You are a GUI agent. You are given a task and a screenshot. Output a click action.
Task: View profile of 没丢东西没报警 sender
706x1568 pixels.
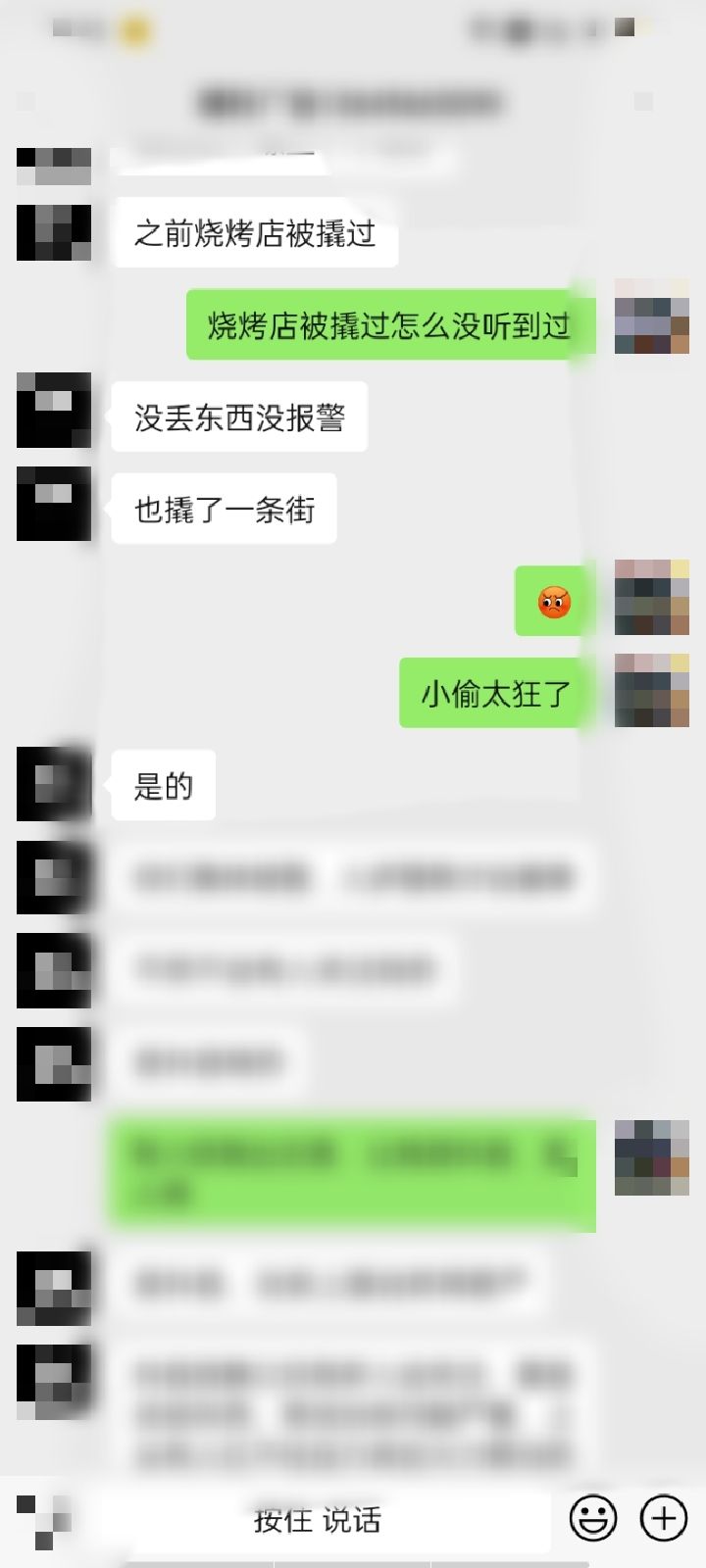(54, 410)
